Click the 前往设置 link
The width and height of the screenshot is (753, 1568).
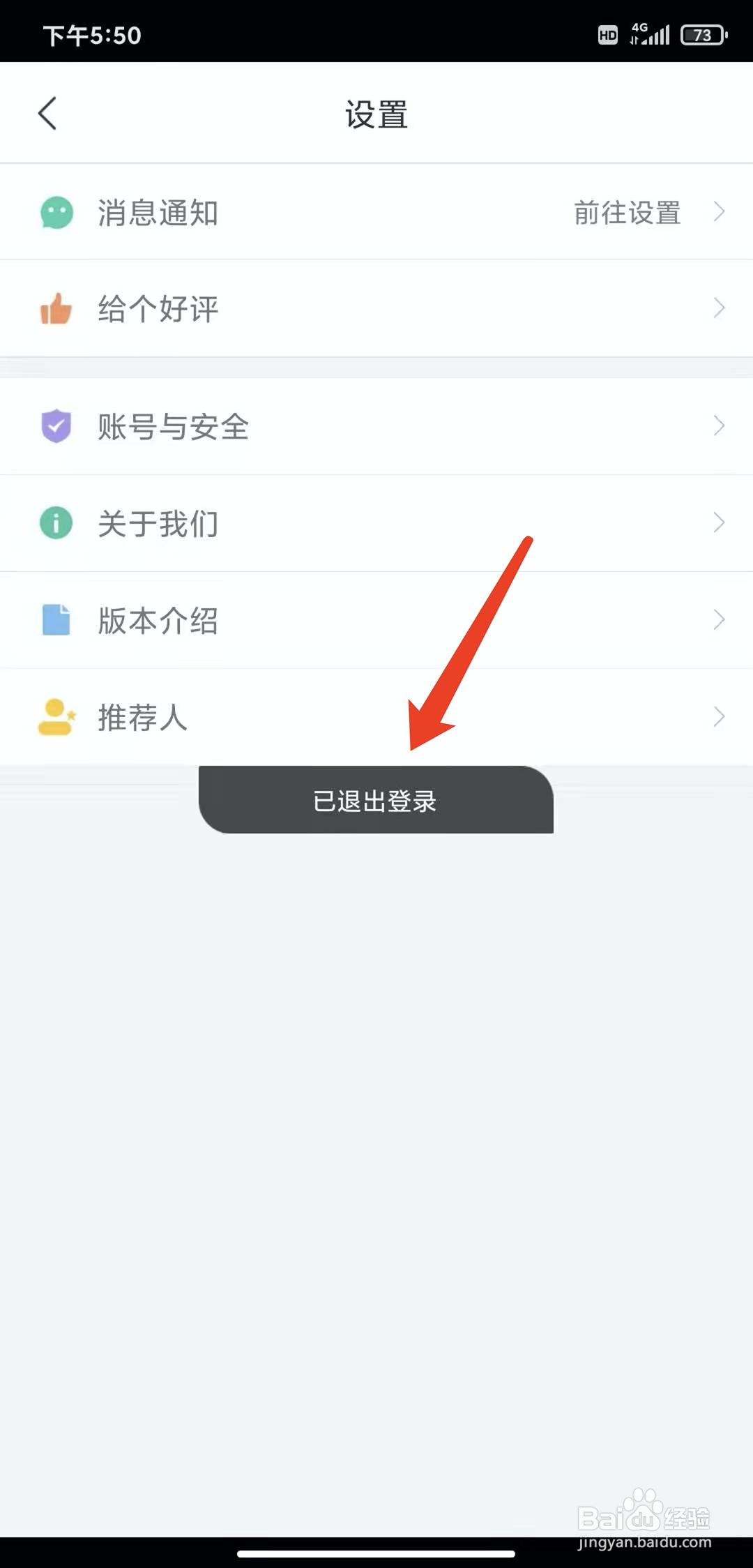(626, 213)
